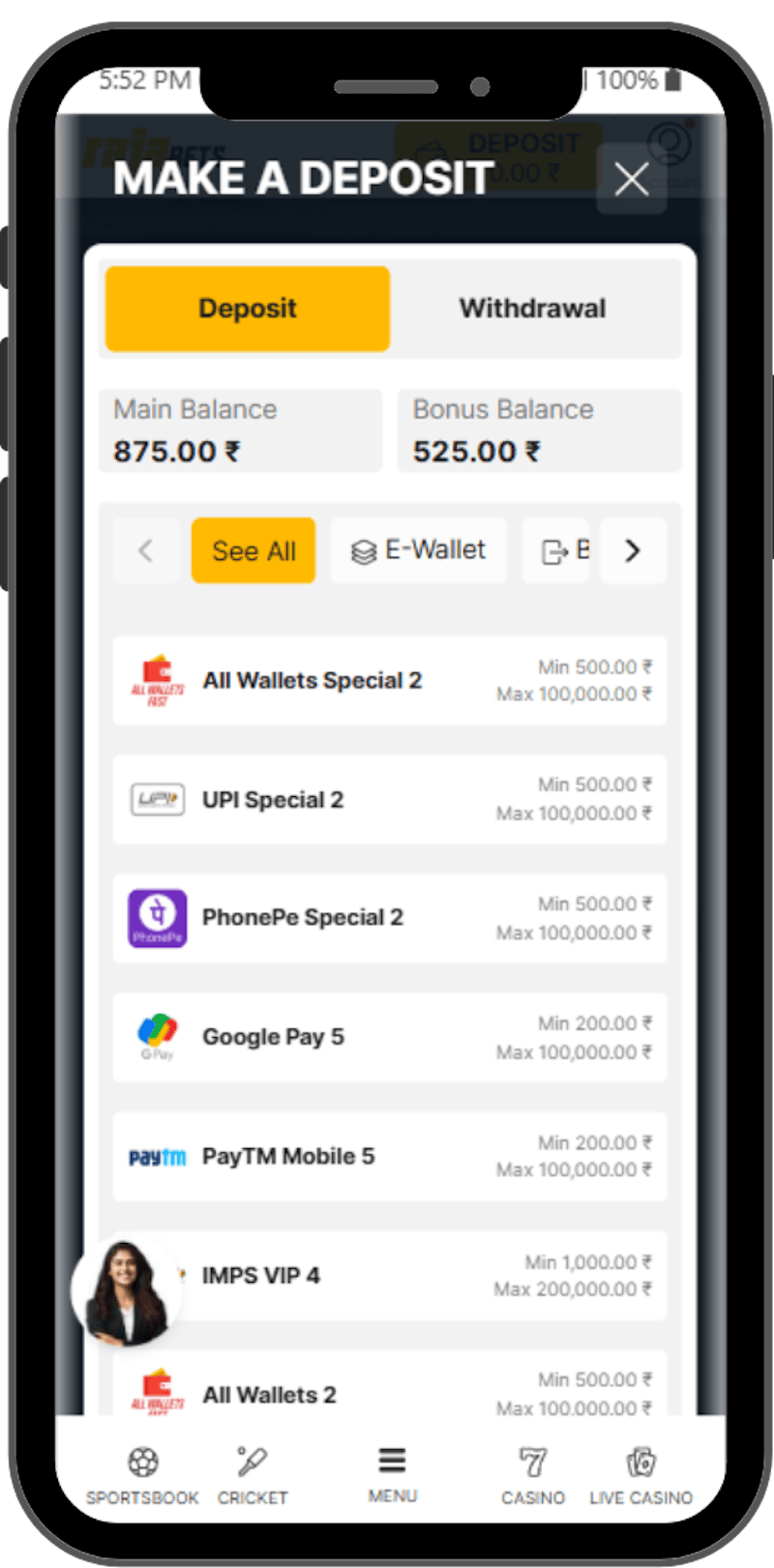Image resolution: width=774 pixels, height=1568 pixels.
Task: Choose All Wallets Special 2 method
Action: coord(389,681)
